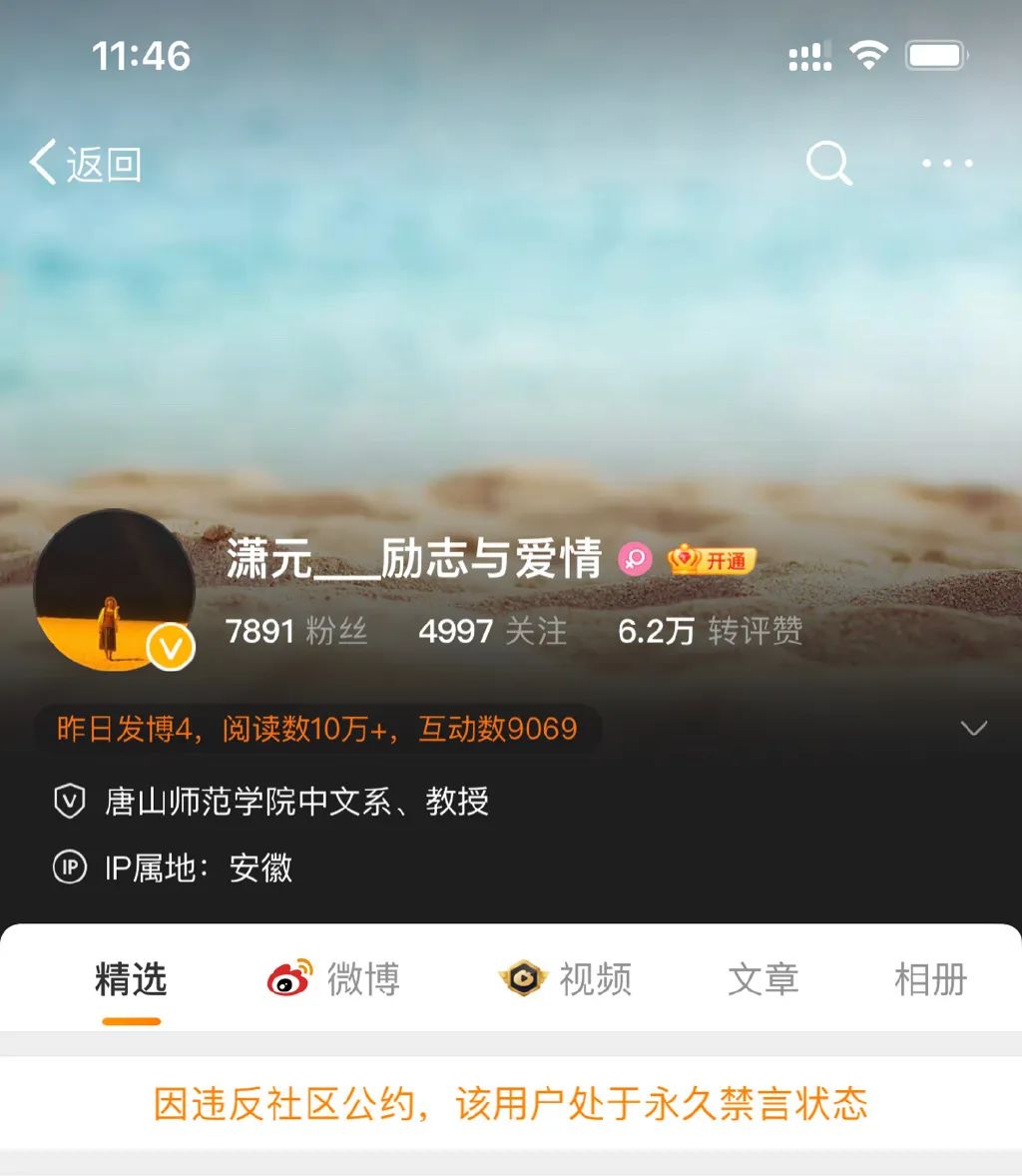Open the search icon on the profile
This screenshot has width=1022, height=1176.
(x=828, y=163)
